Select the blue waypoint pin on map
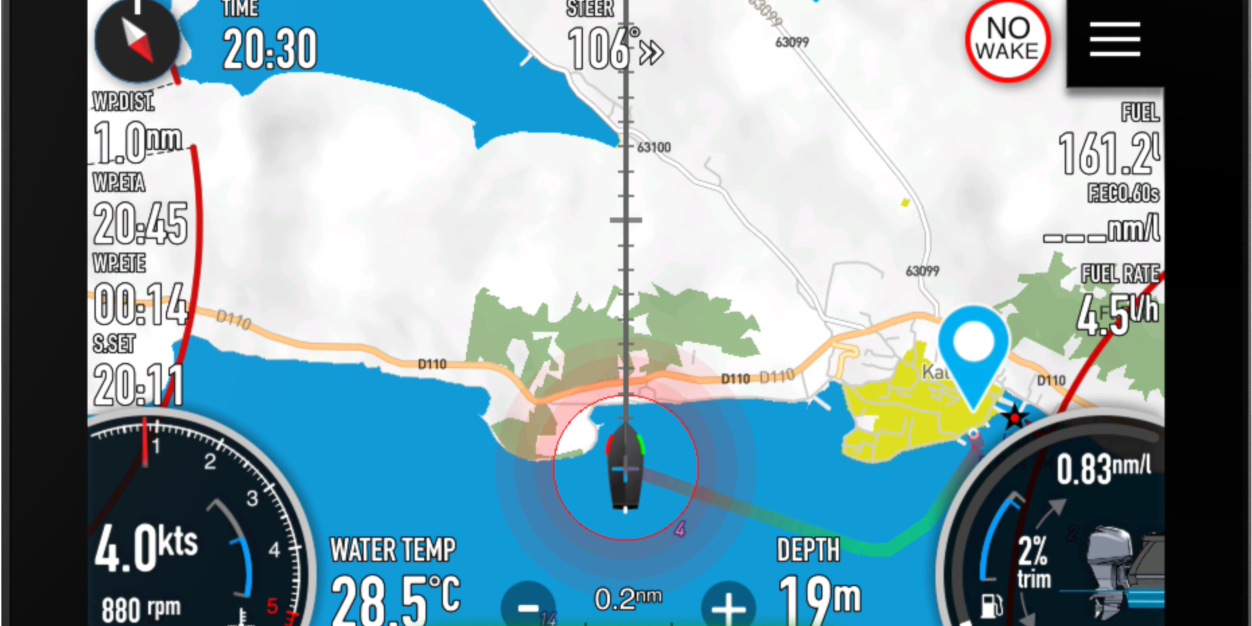Viewport: 1252px width, 626px height. [973, 347]
